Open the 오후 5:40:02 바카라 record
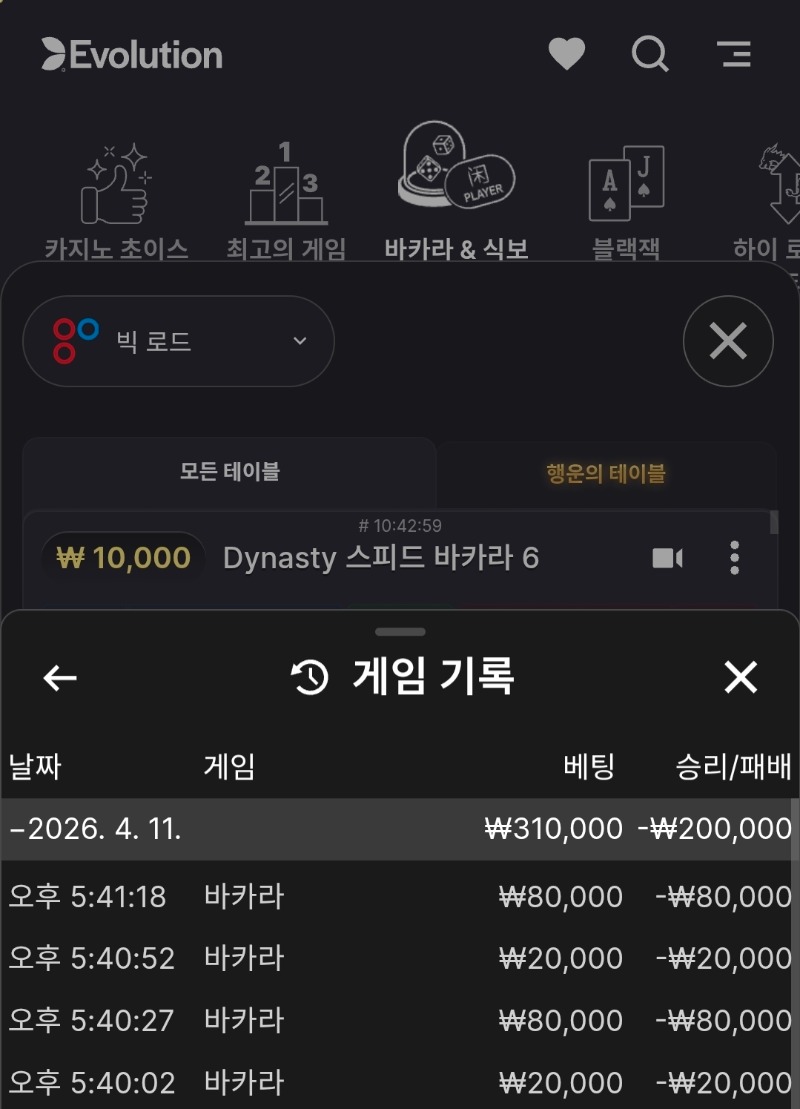 coord(400,1082)
